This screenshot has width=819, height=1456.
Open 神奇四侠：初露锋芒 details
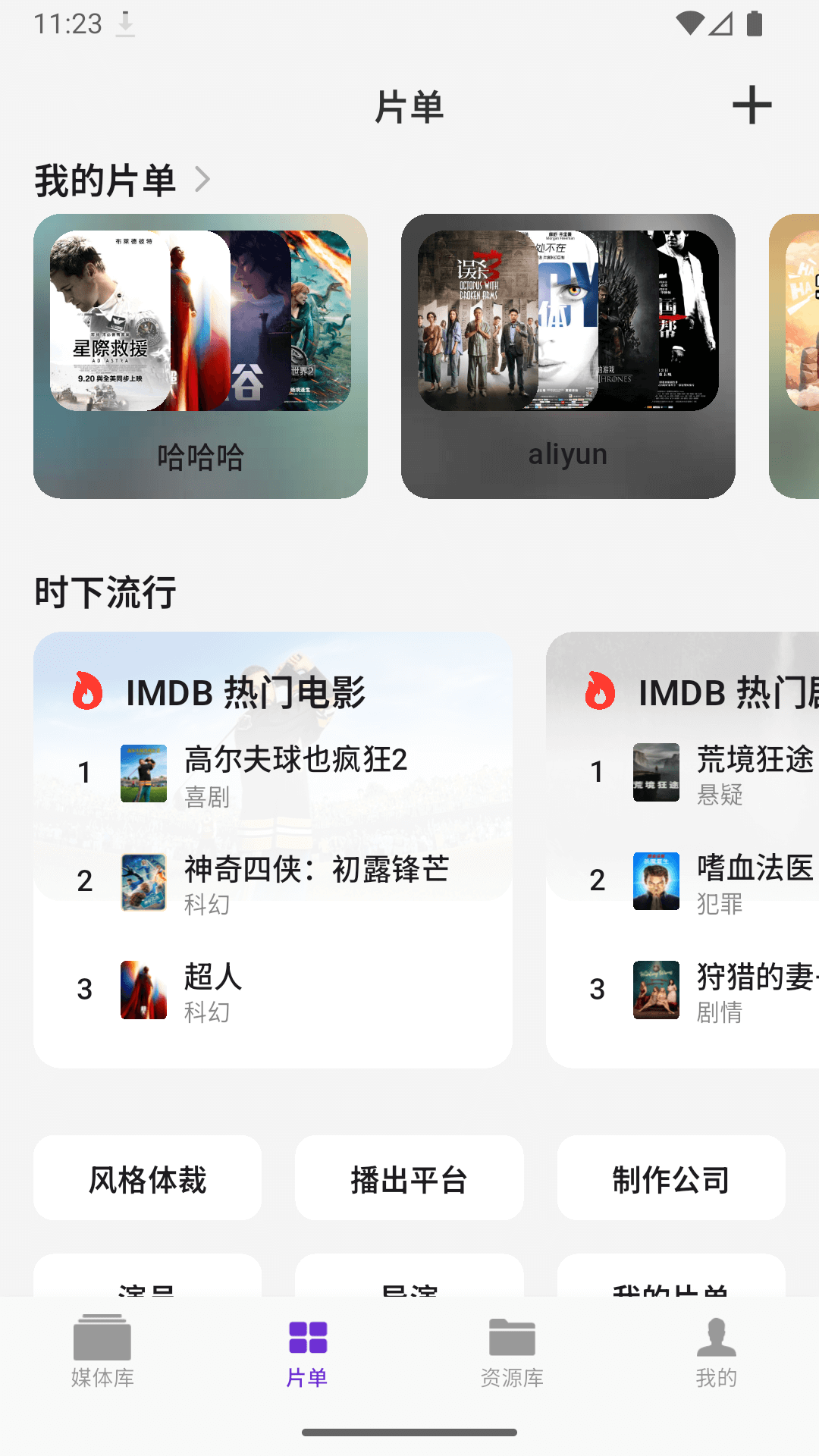pyautogui.click(x=315, y=880)
